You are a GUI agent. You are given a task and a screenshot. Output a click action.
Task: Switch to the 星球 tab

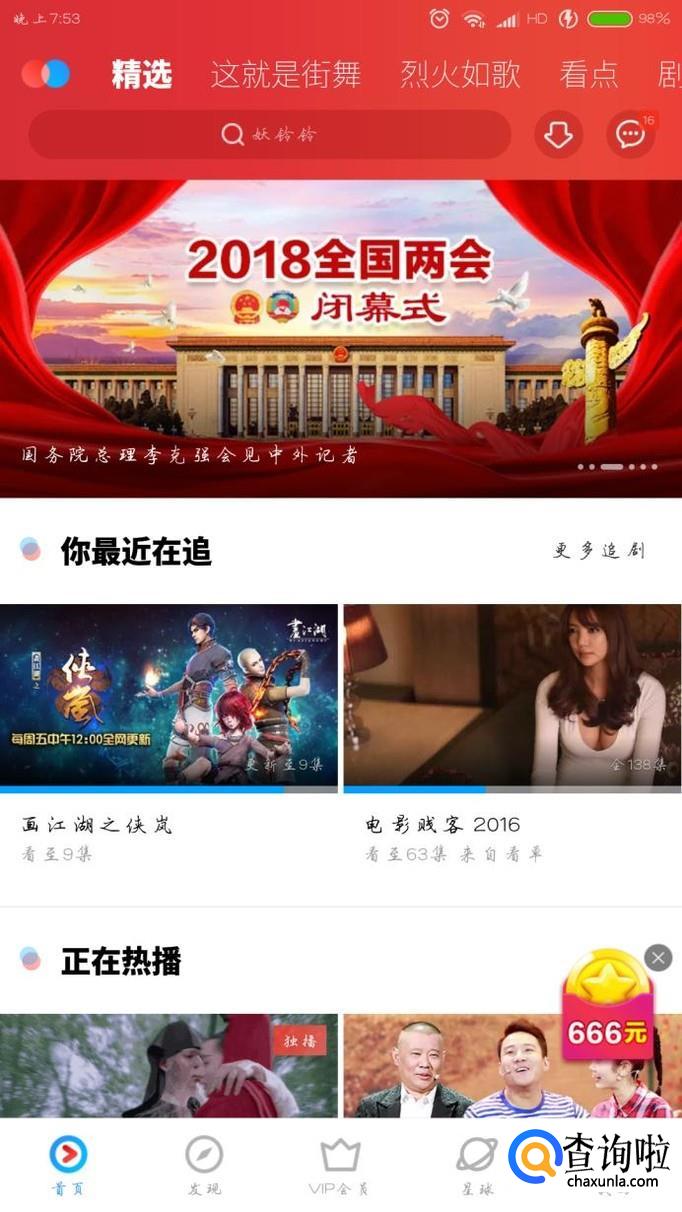click(x=477, y=1165)
